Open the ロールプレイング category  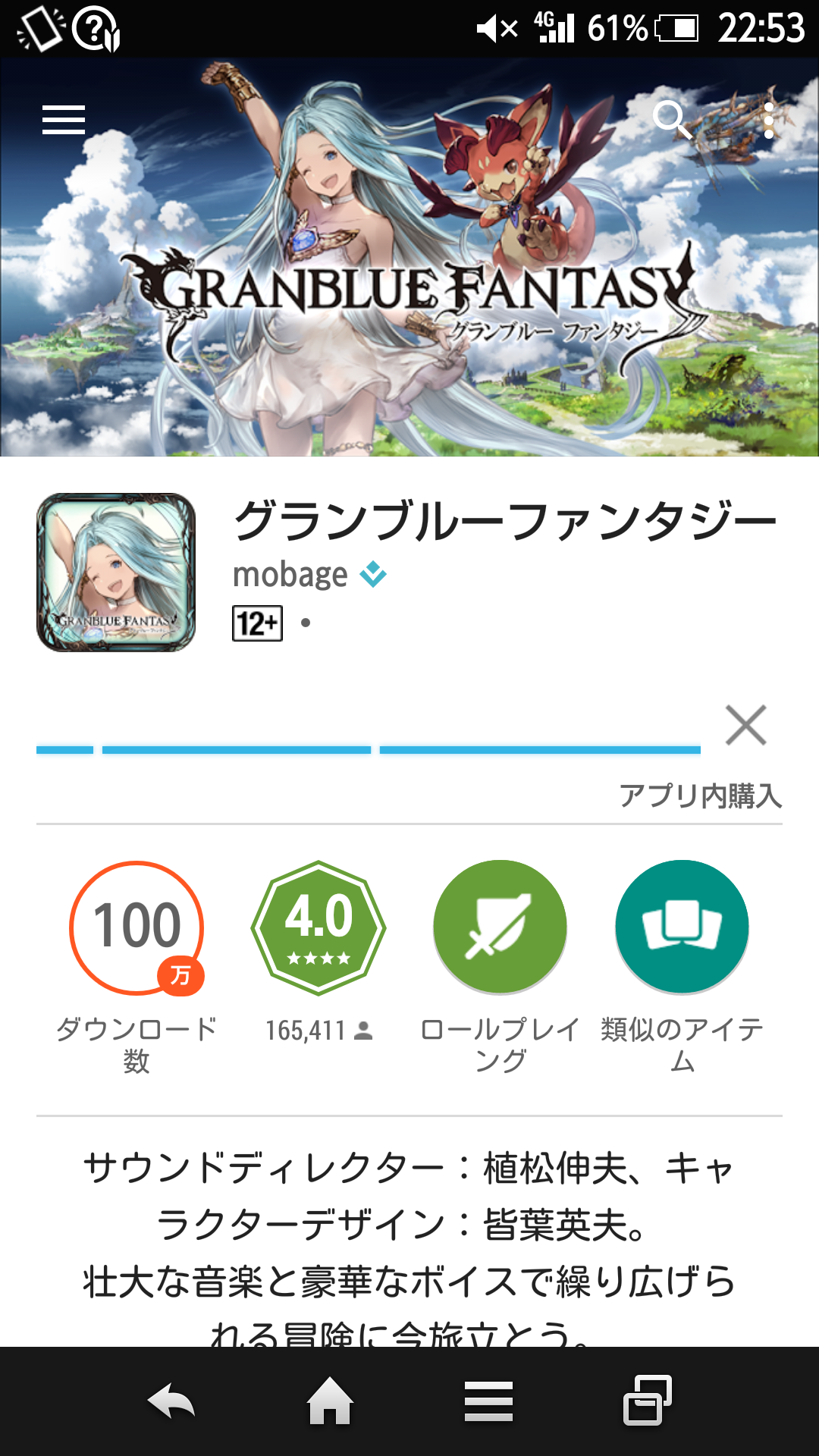(x=500, y=927)
